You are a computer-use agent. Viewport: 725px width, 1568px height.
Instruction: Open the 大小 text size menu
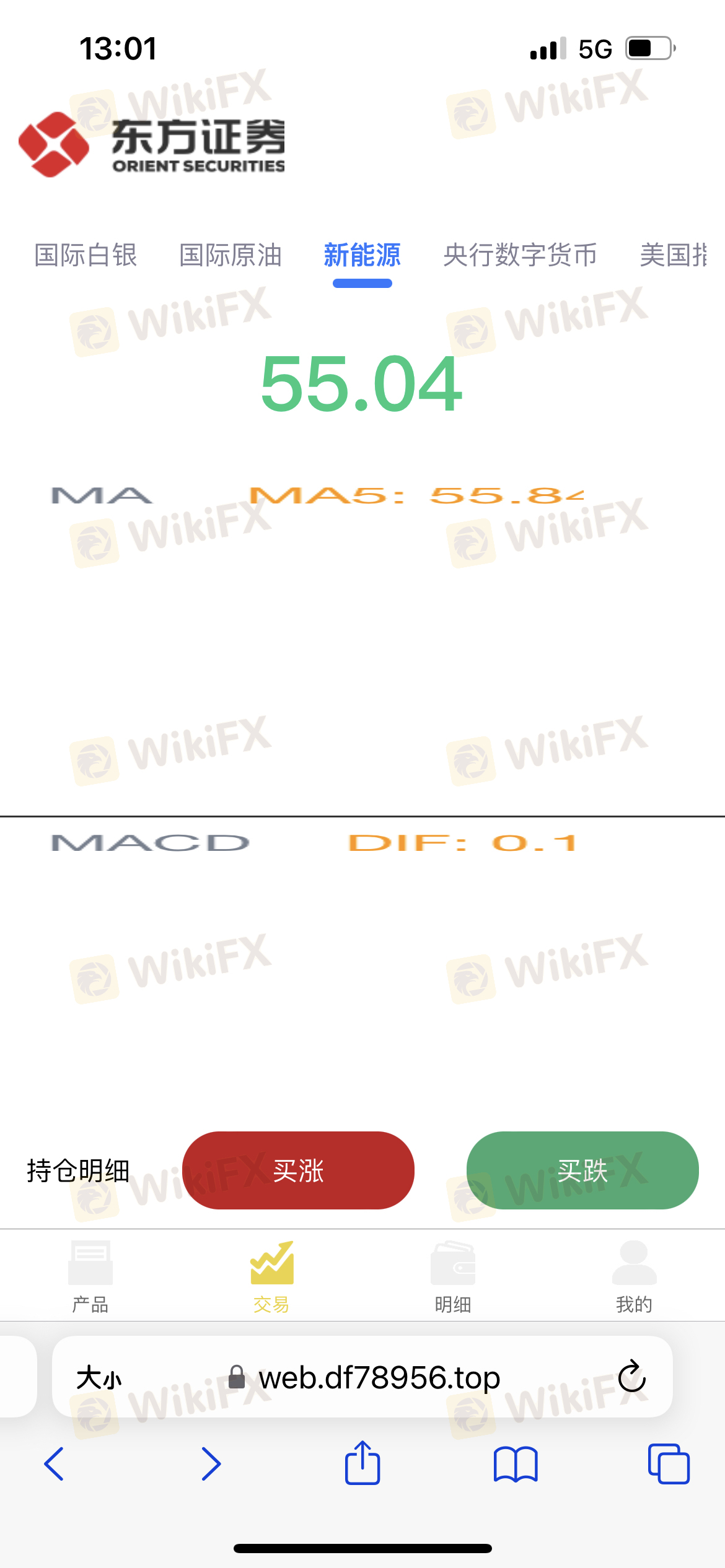pos(99,1378)
